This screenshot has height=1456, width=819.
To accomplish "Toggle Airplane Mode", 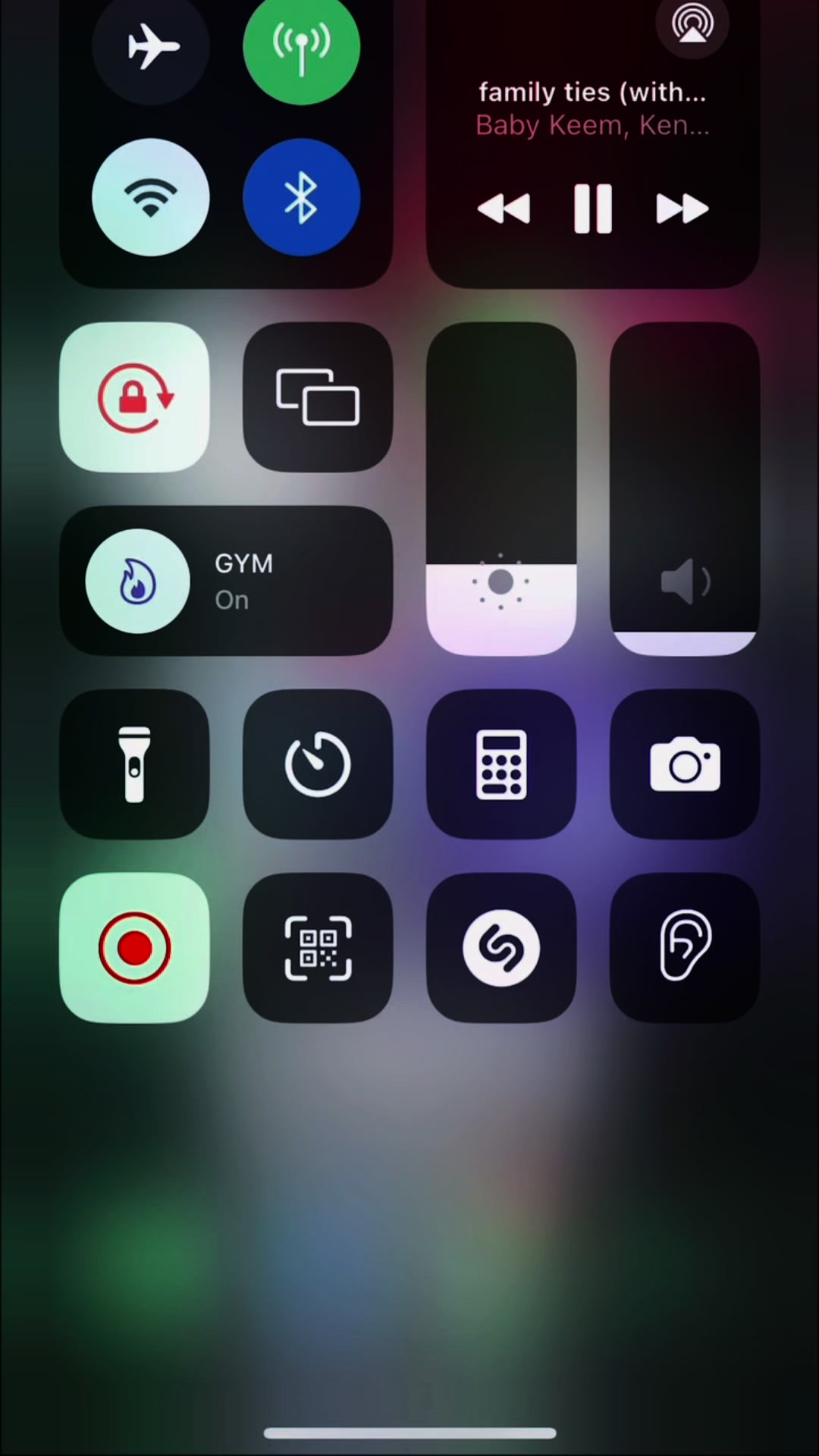I will click(x=151, y=47).
